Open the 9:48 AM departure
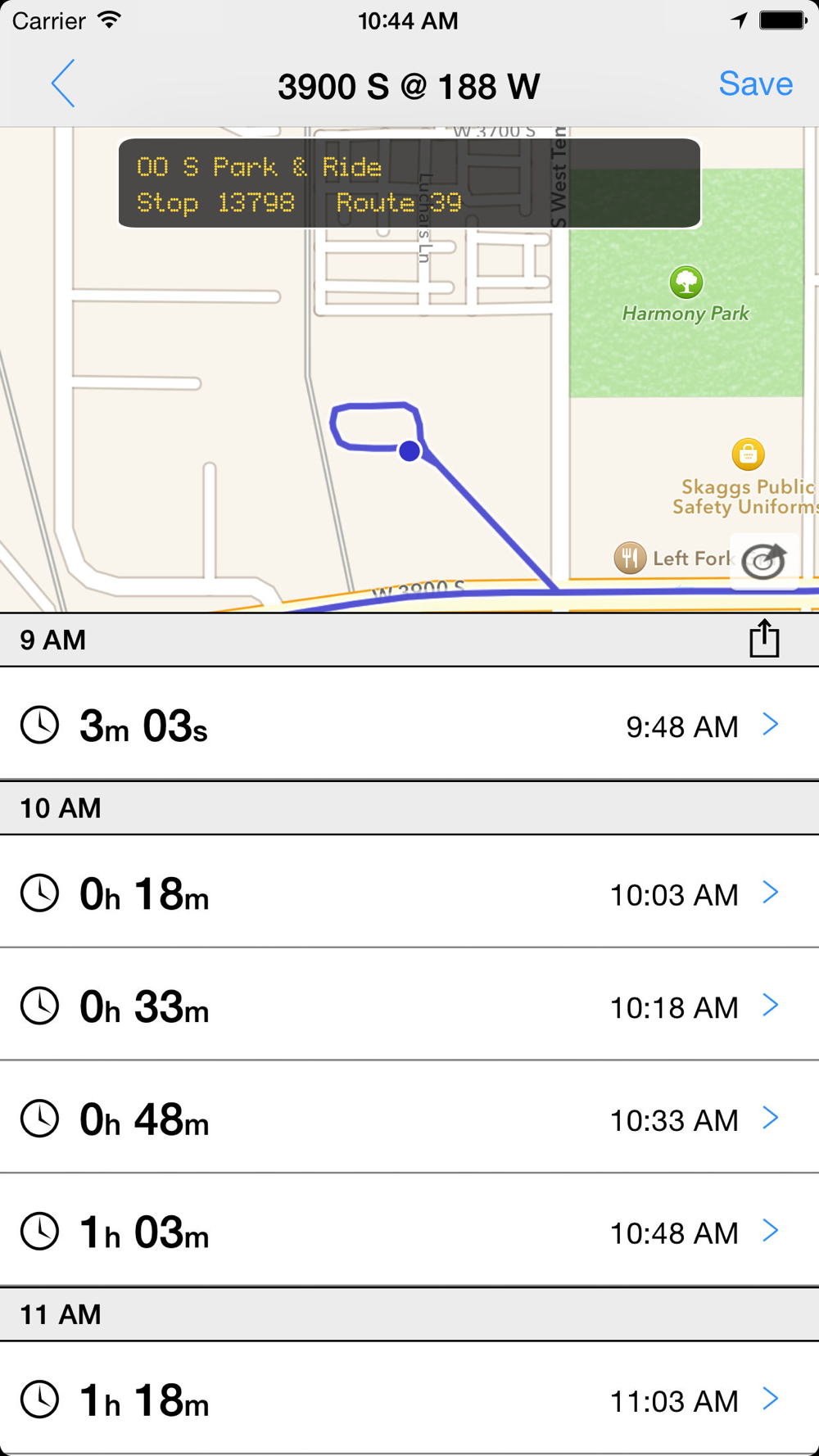 pyautogui.click(x=409, y=724)
